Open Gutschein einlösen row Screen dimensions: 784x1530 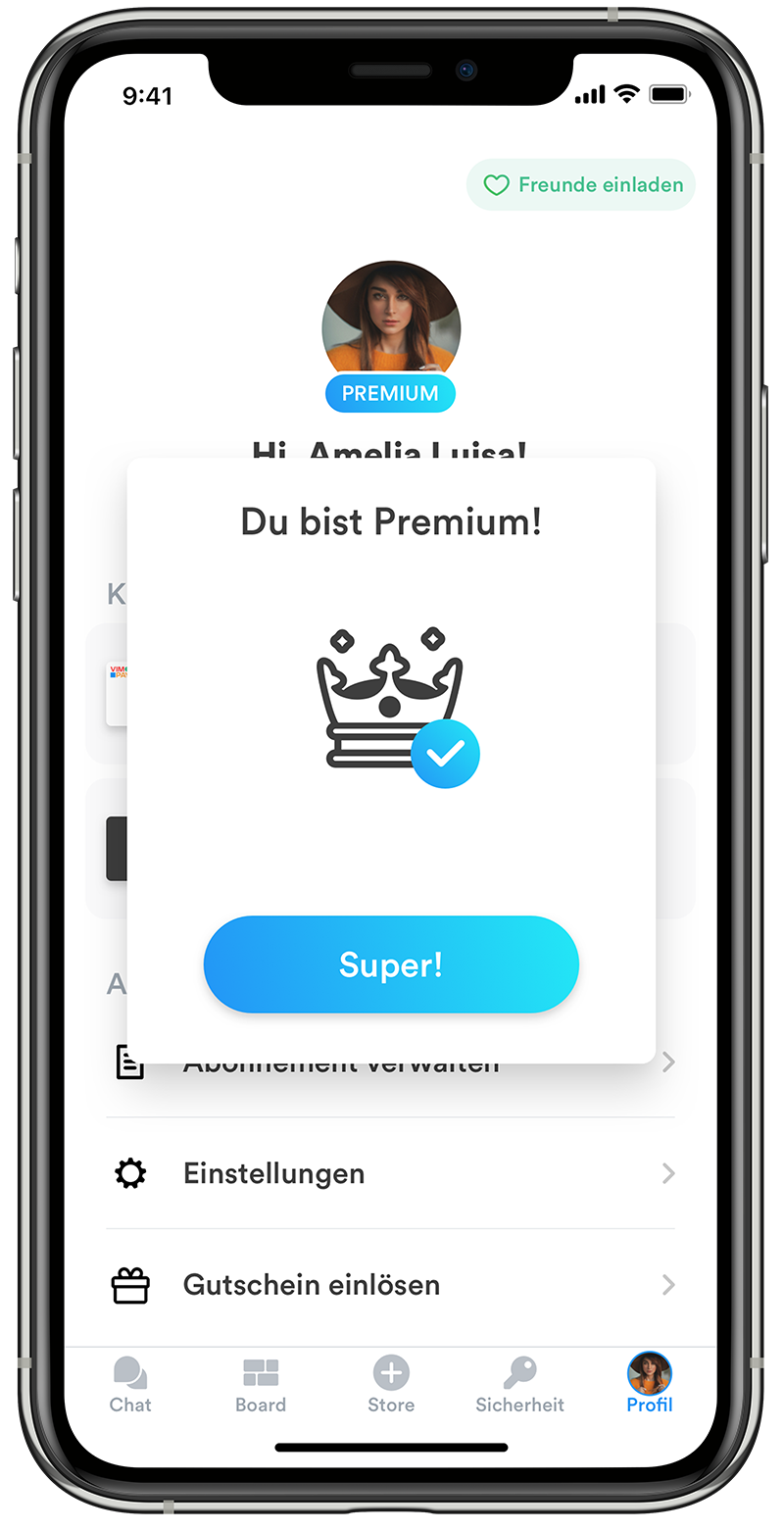[x=390, y=1285]
